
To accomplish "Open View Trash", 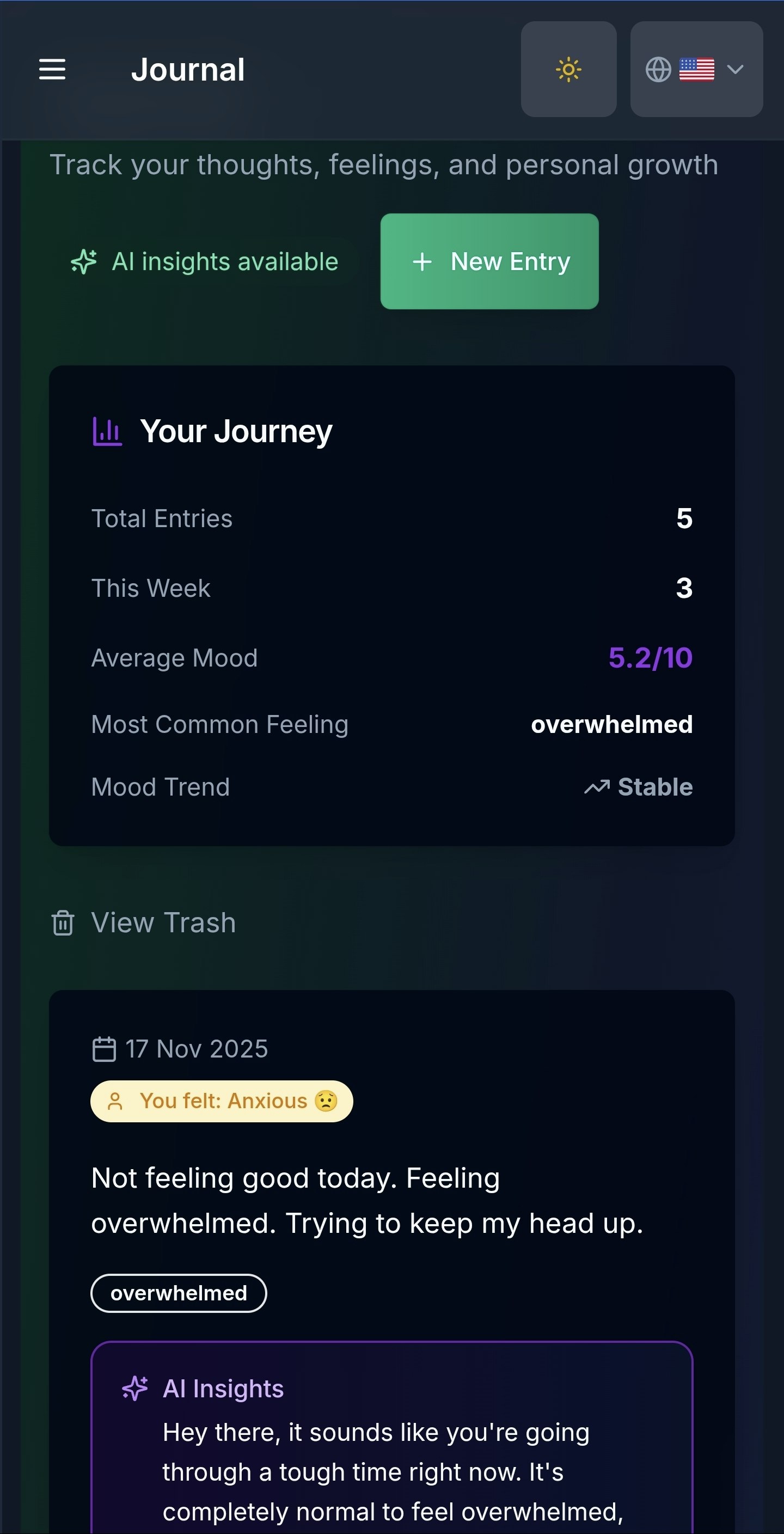I will click(162, 922).
